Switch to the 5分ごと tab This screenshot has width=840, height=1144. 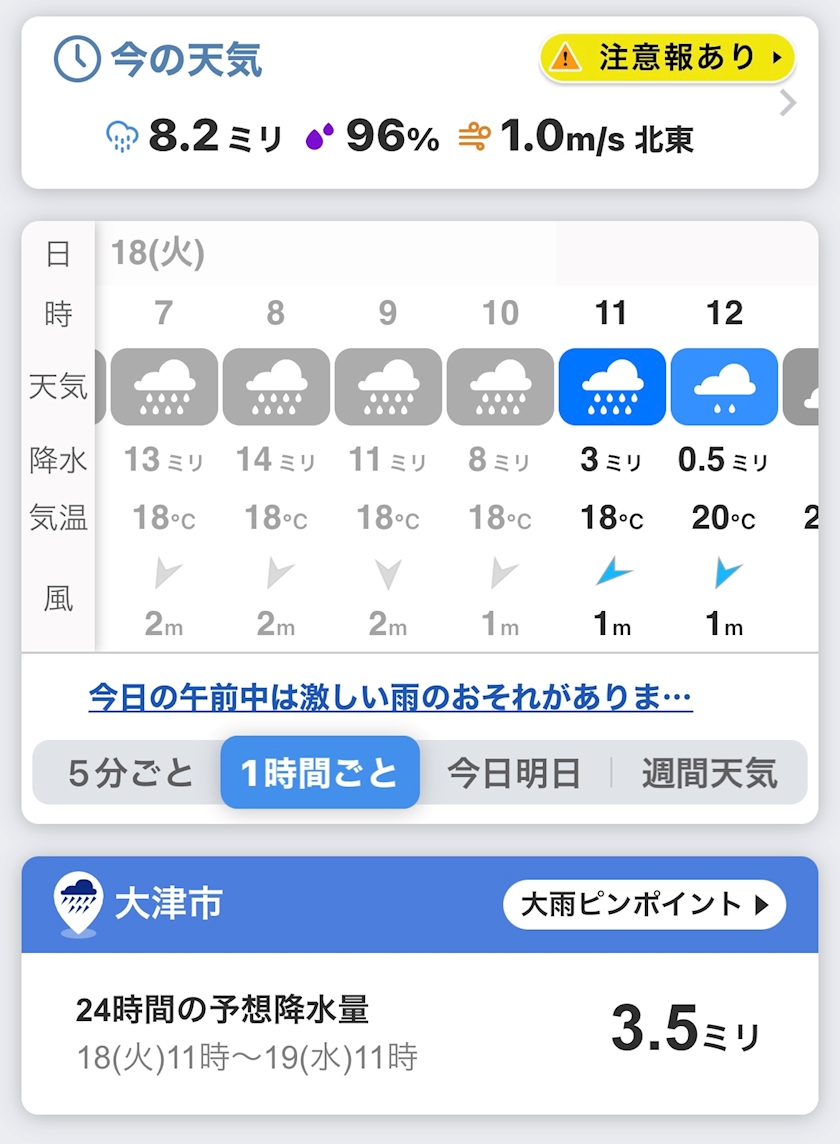(x=130, y=773)
